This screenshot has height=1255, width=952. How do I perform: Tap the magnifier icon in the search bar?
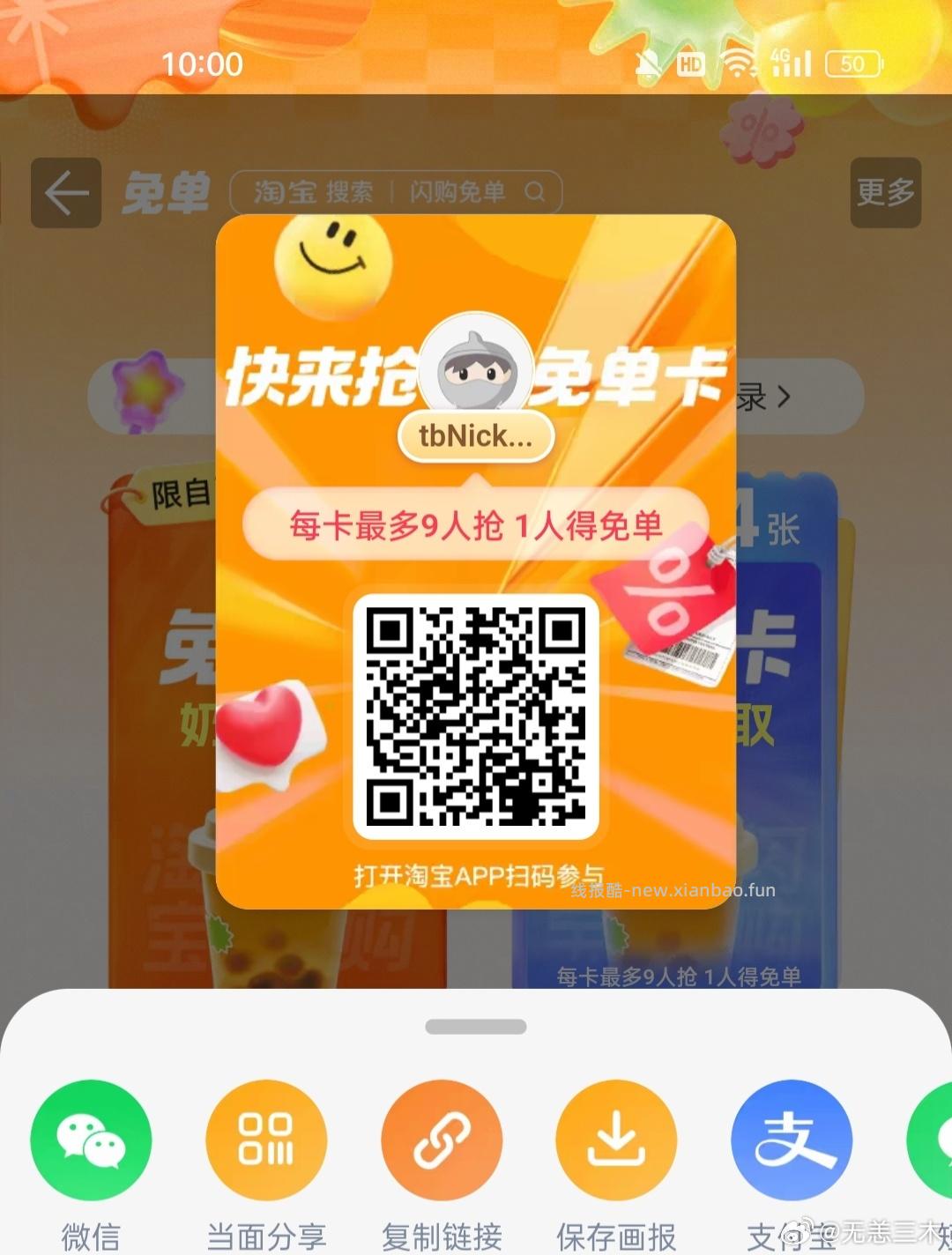[536, 192]
